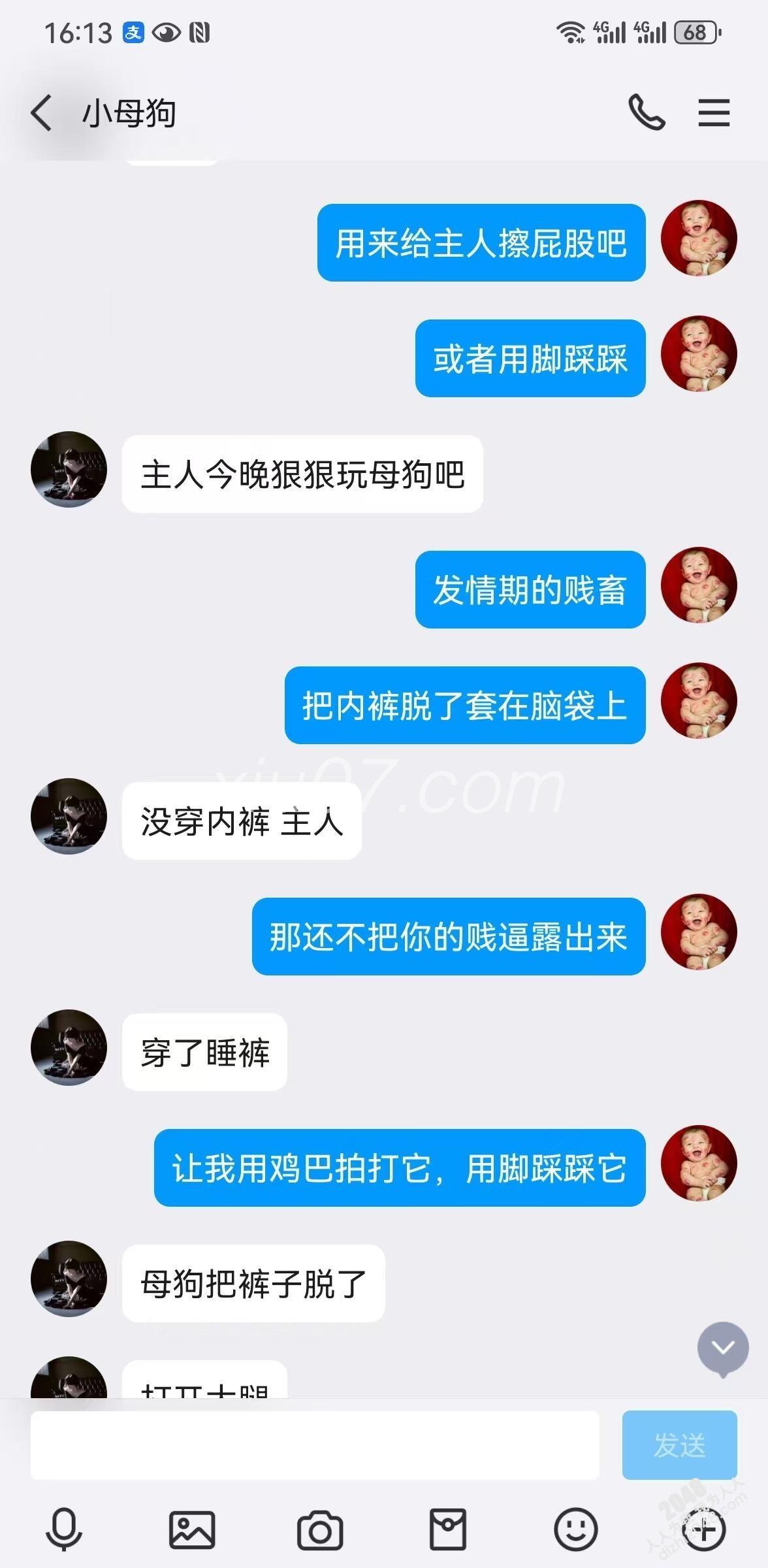The width and height of the screenshot is (768, 1568).
Task: Record a voice message
Action: (x=64, y=1529)
